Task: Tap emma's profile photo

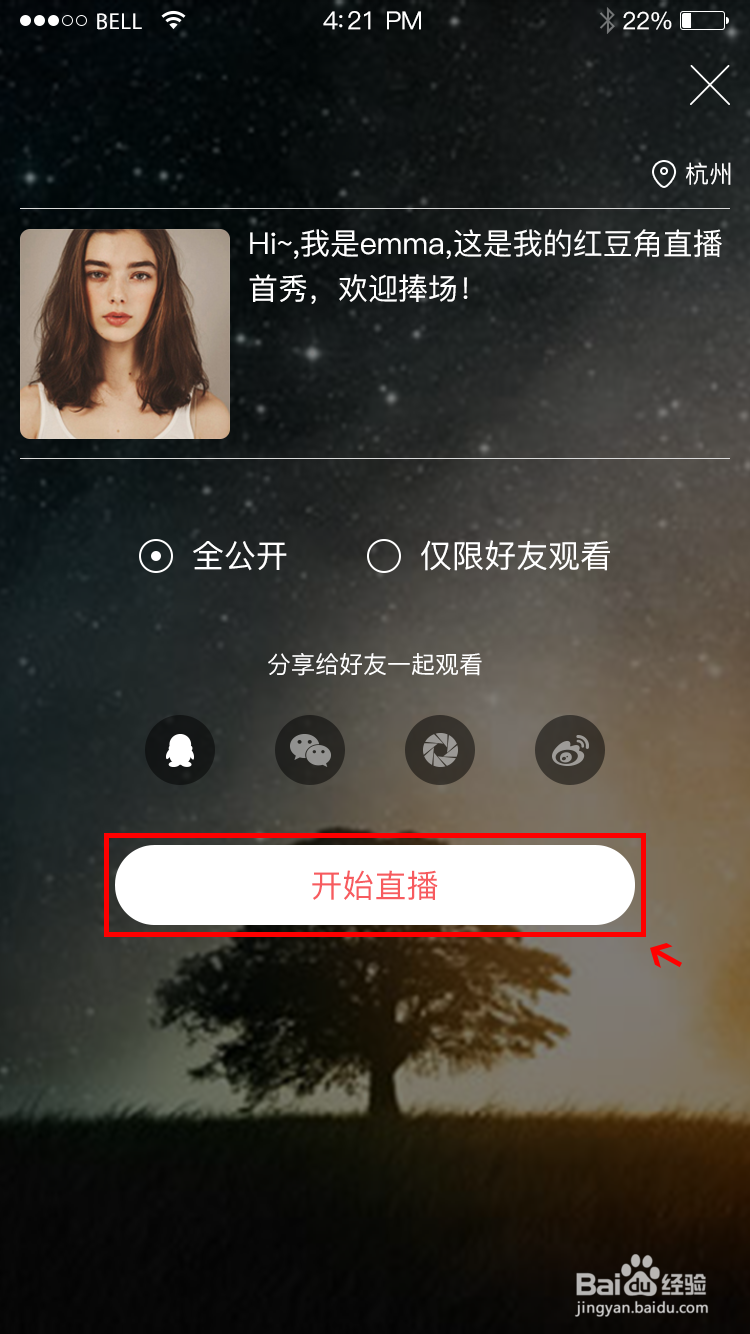Action: [123, 333]
